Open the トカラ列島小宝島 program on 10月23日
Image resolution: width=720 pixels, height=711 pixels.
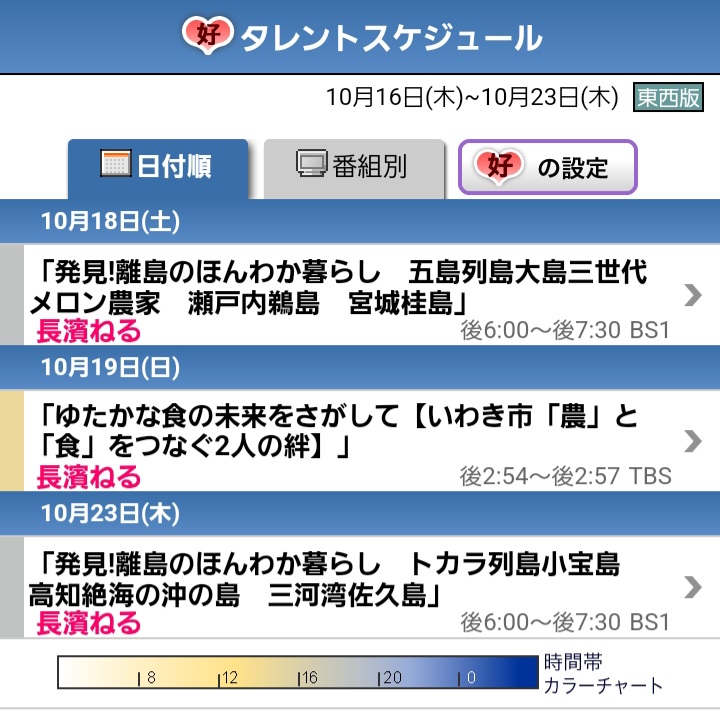[x=360, y=587]
